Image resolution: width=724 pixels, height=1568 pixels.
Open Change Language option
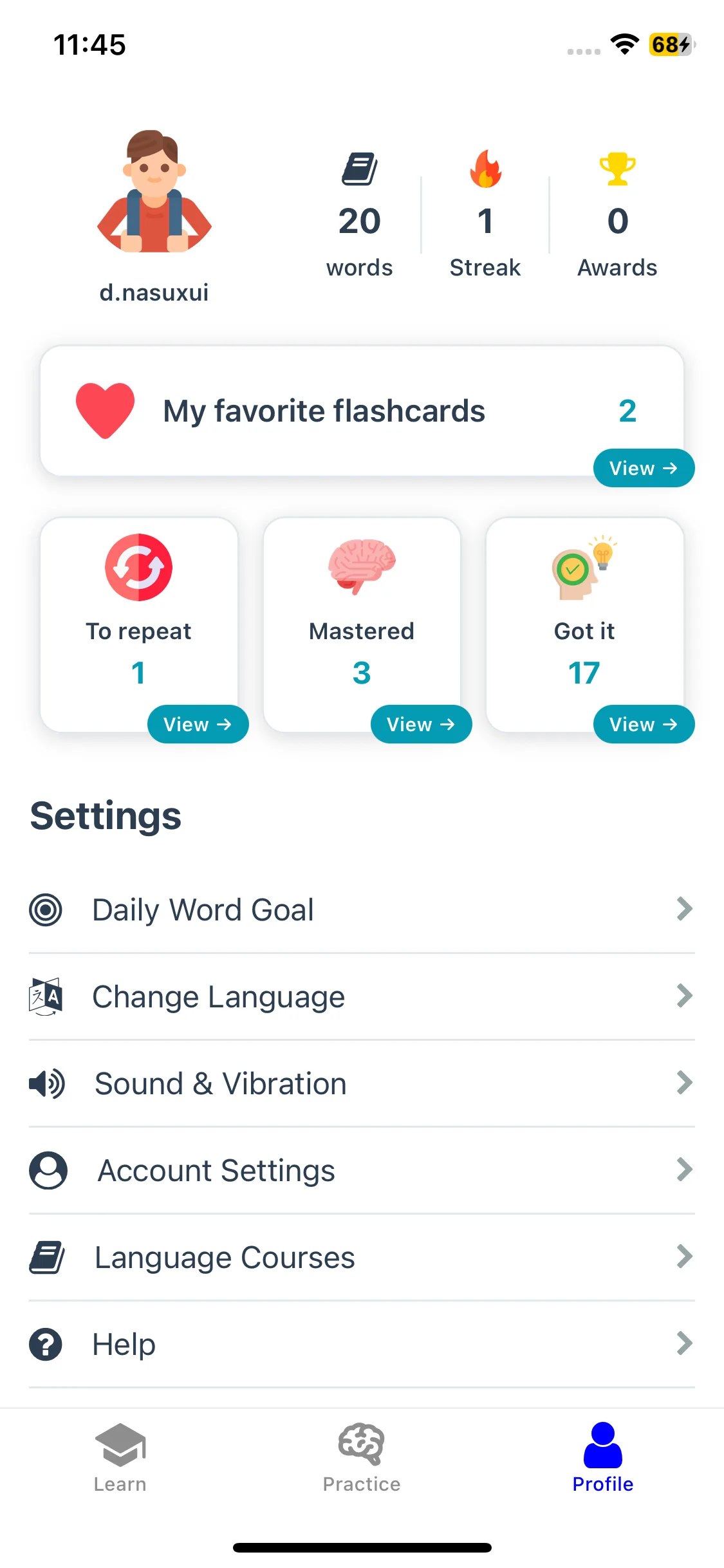tap(362, 996)
